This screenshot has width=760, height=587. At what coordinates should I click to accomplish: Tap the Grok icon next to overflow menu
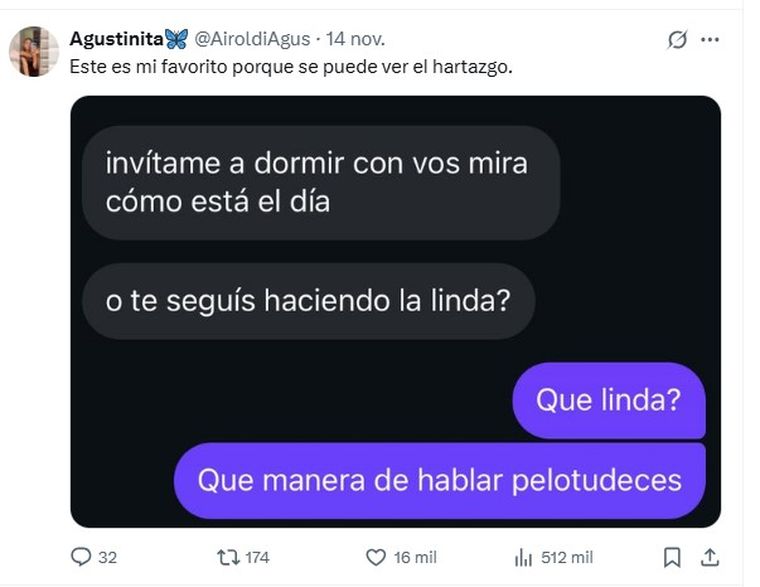tap(677, 39)
